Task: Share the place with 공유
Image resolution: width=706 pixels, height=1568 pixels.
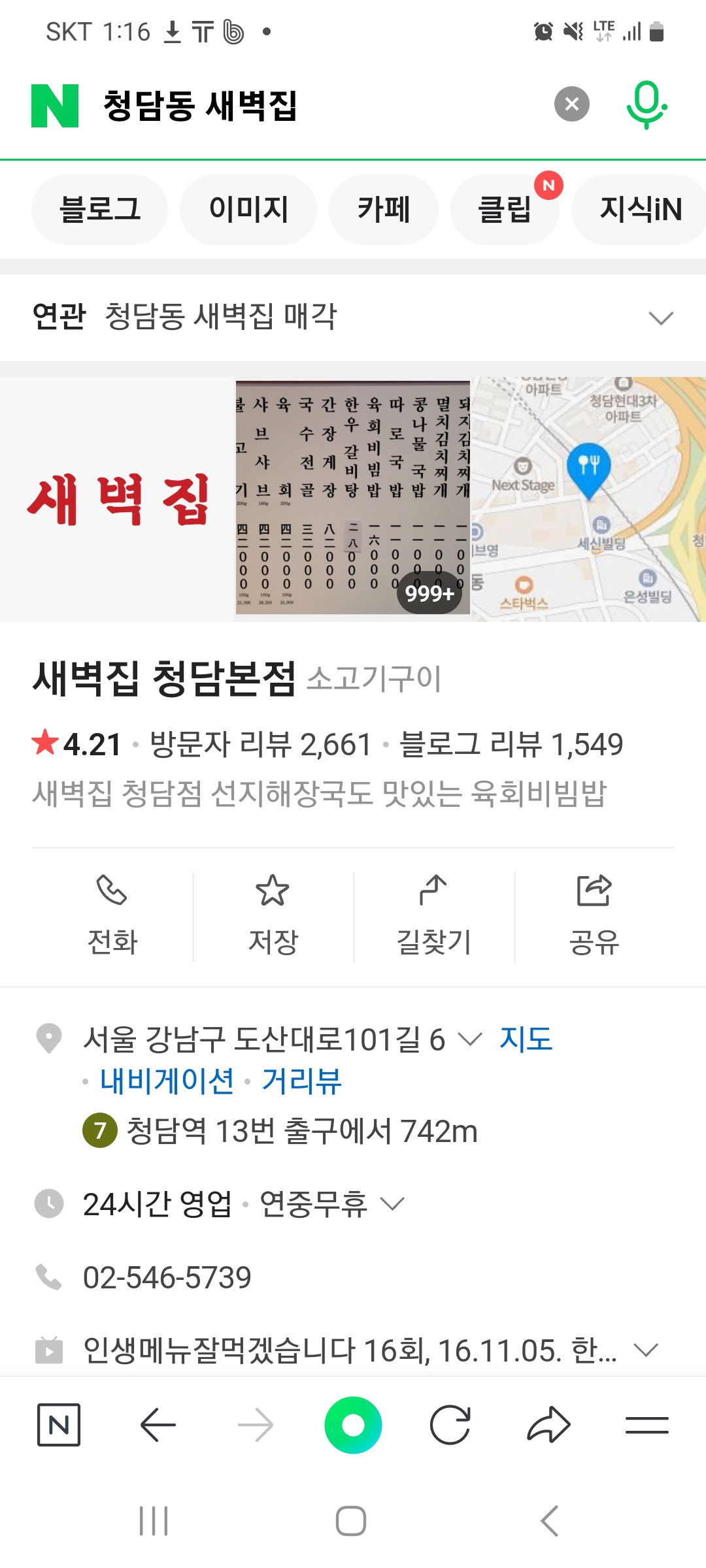Action: pos(594,916)
